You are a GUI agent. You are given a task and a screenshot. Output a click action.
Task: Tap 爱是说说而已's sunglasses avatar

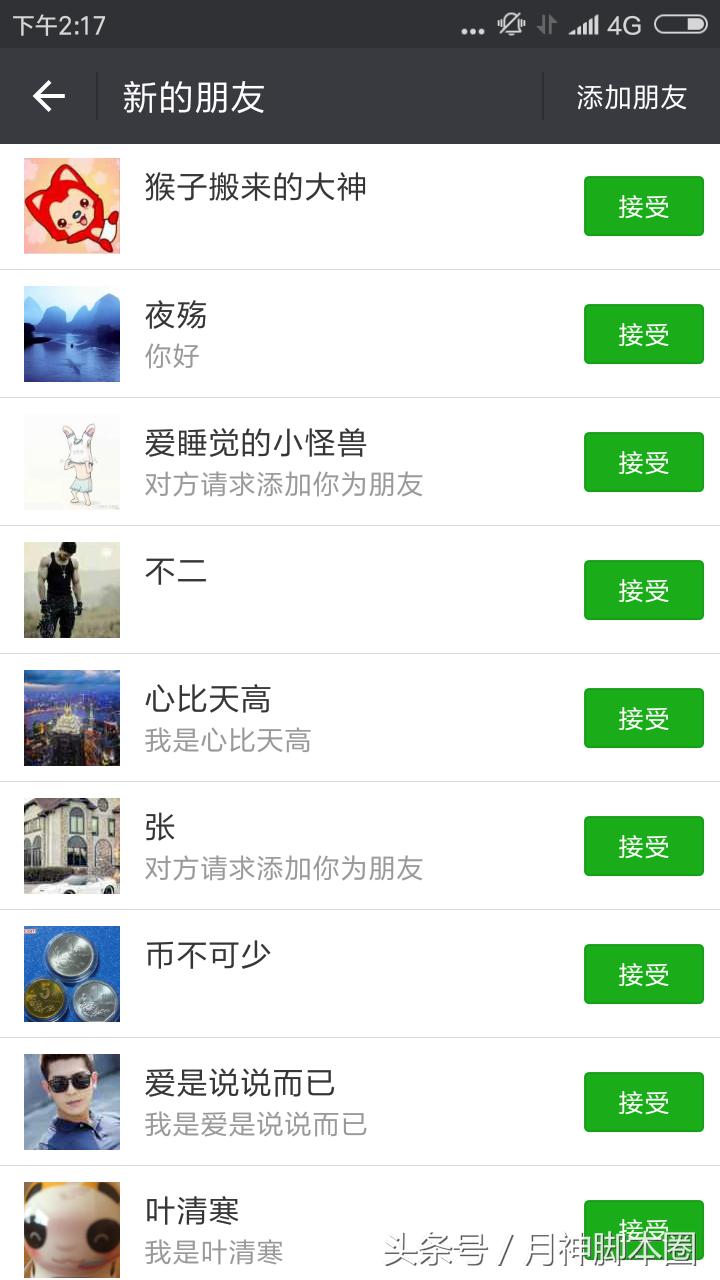pos(71,1102)
